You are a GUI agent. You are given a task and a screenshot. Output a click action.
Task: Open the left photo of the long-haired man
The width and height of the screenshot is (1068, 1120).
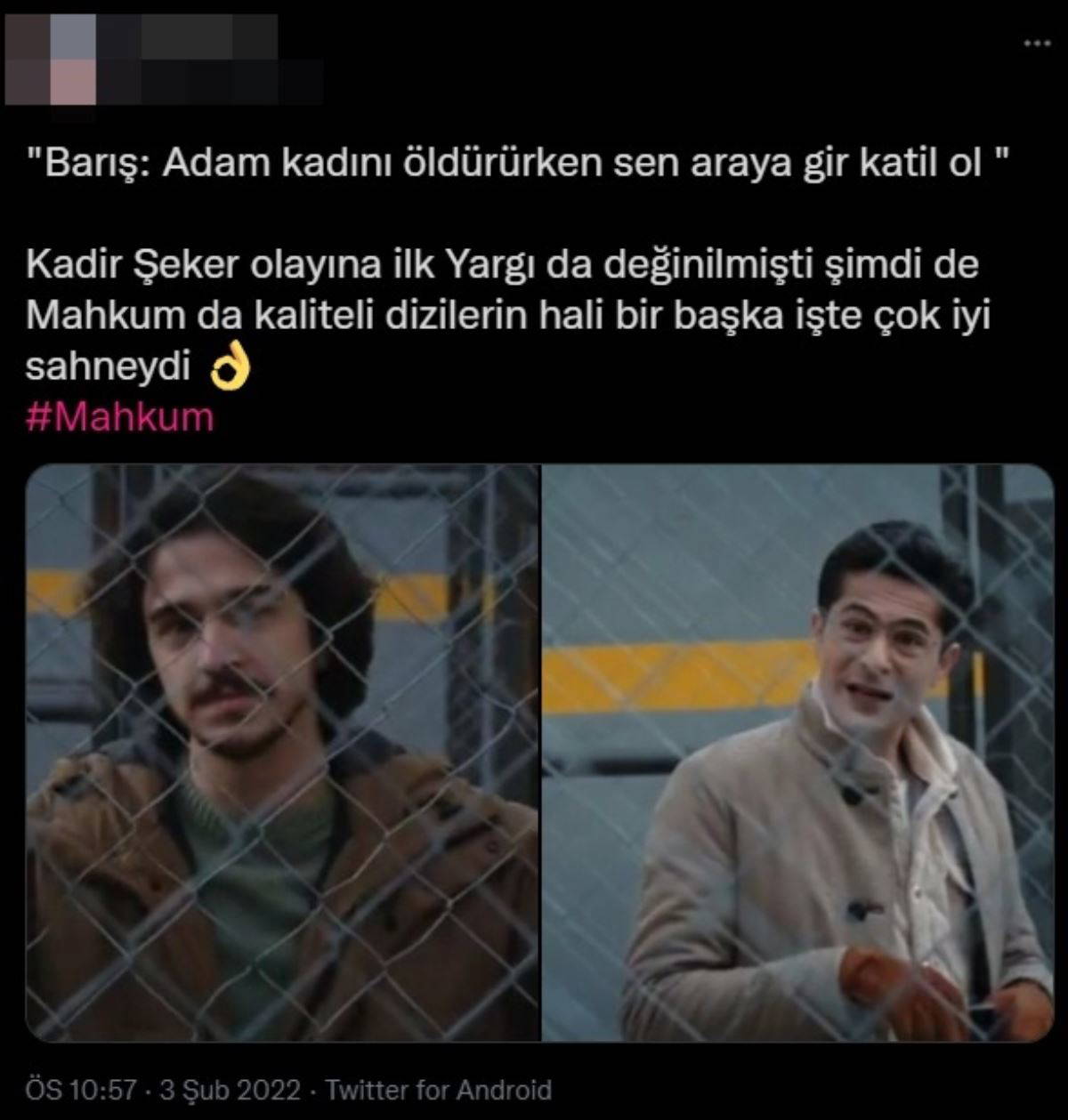[282, 752]
